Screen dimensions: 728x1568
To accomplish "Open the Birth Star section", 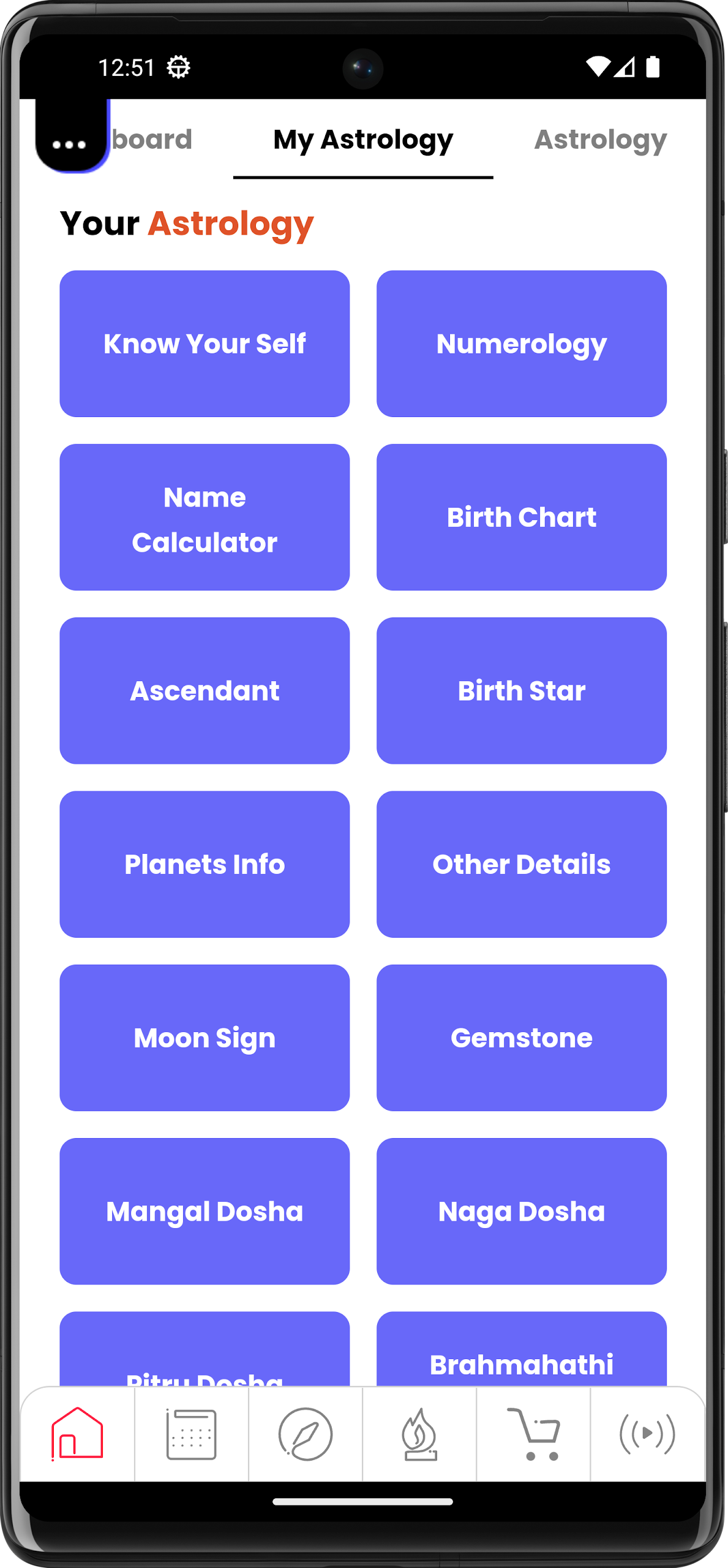I will [x=522, y=691].
